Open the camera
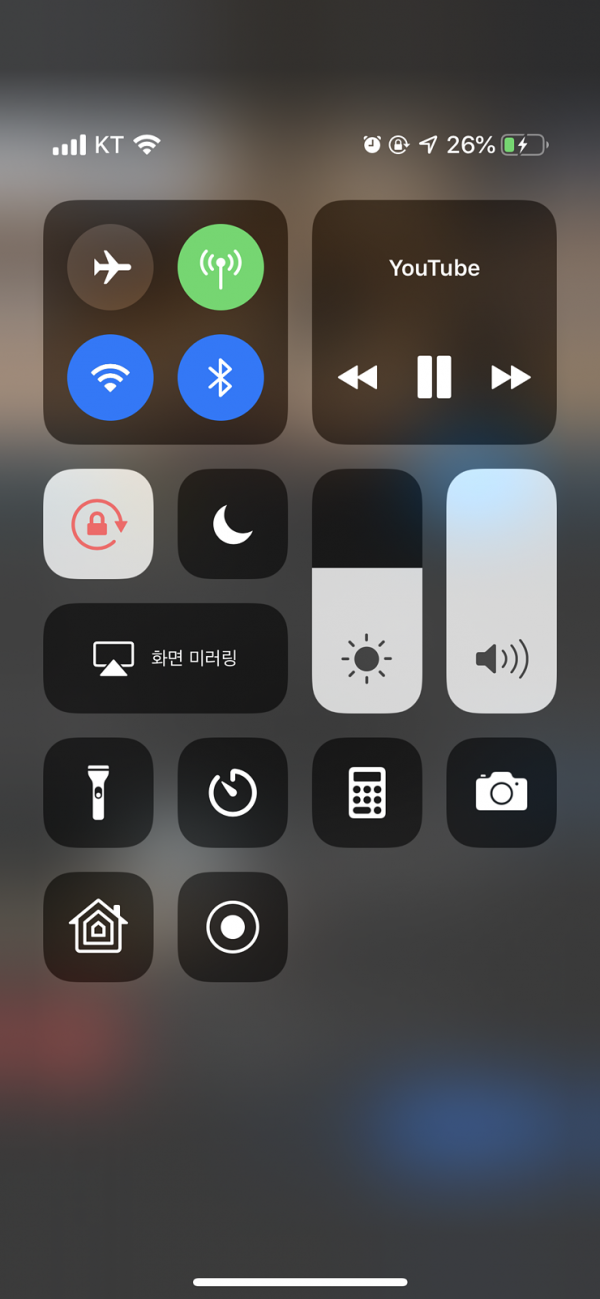This screenshot has width=600, height=1299. 501,792
